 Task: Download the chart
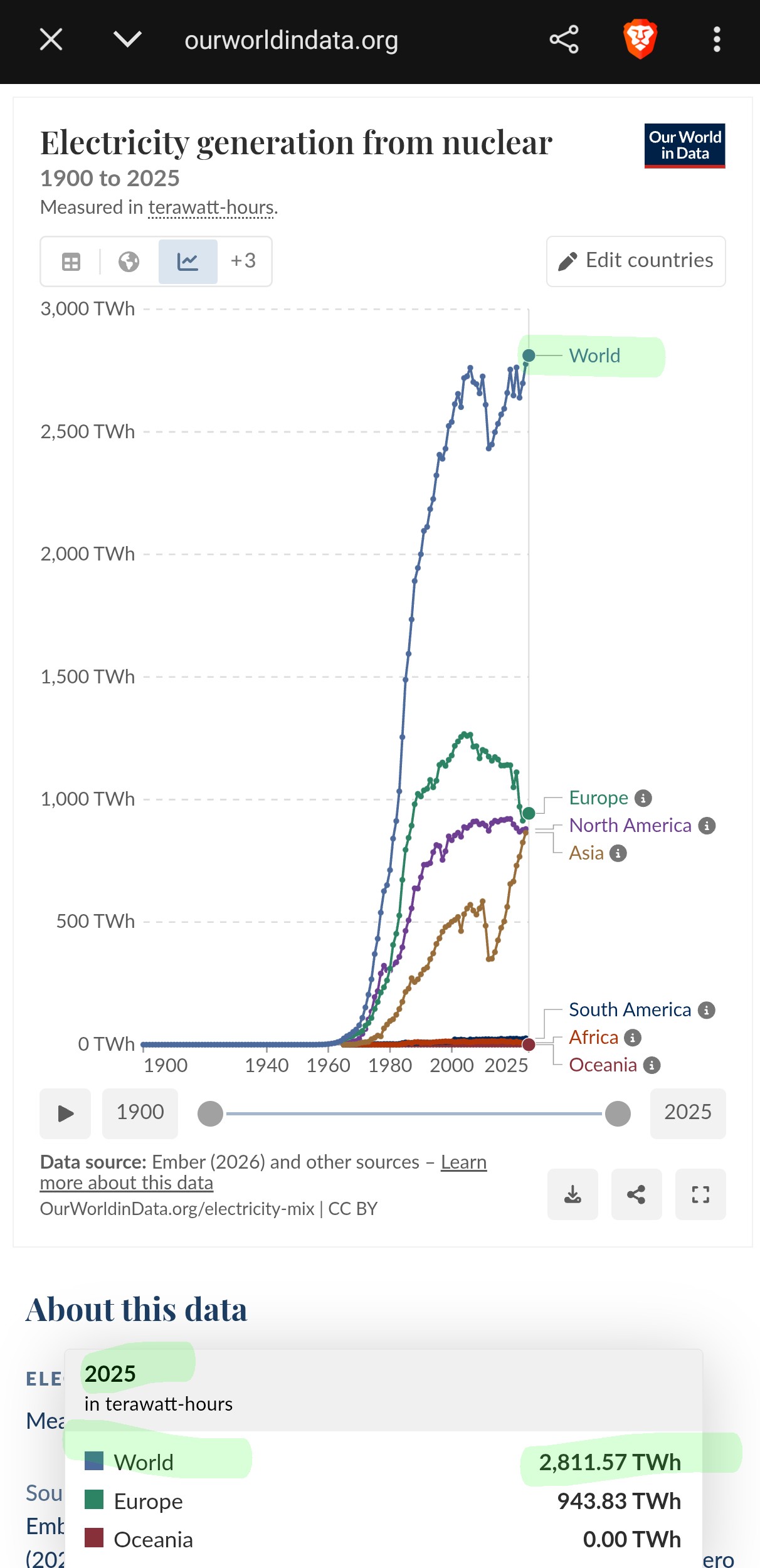click(x=573, y=1194)
